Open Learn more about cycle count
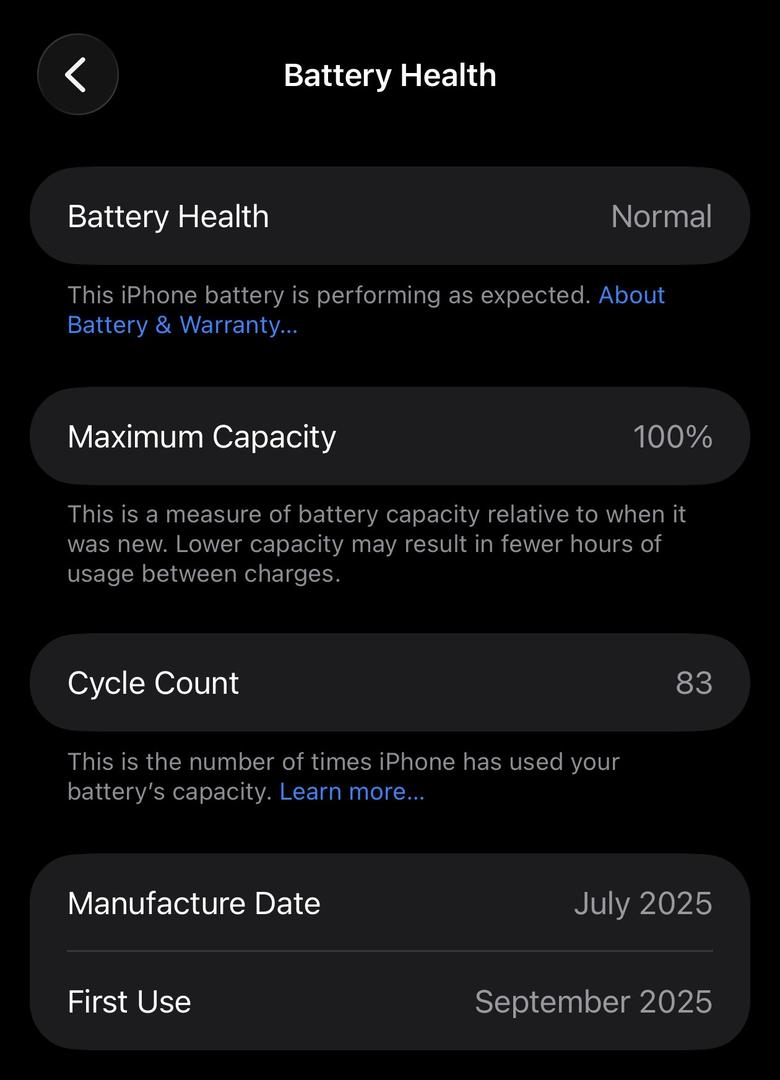The image size is (780, 1080). [x=351, y=792]
